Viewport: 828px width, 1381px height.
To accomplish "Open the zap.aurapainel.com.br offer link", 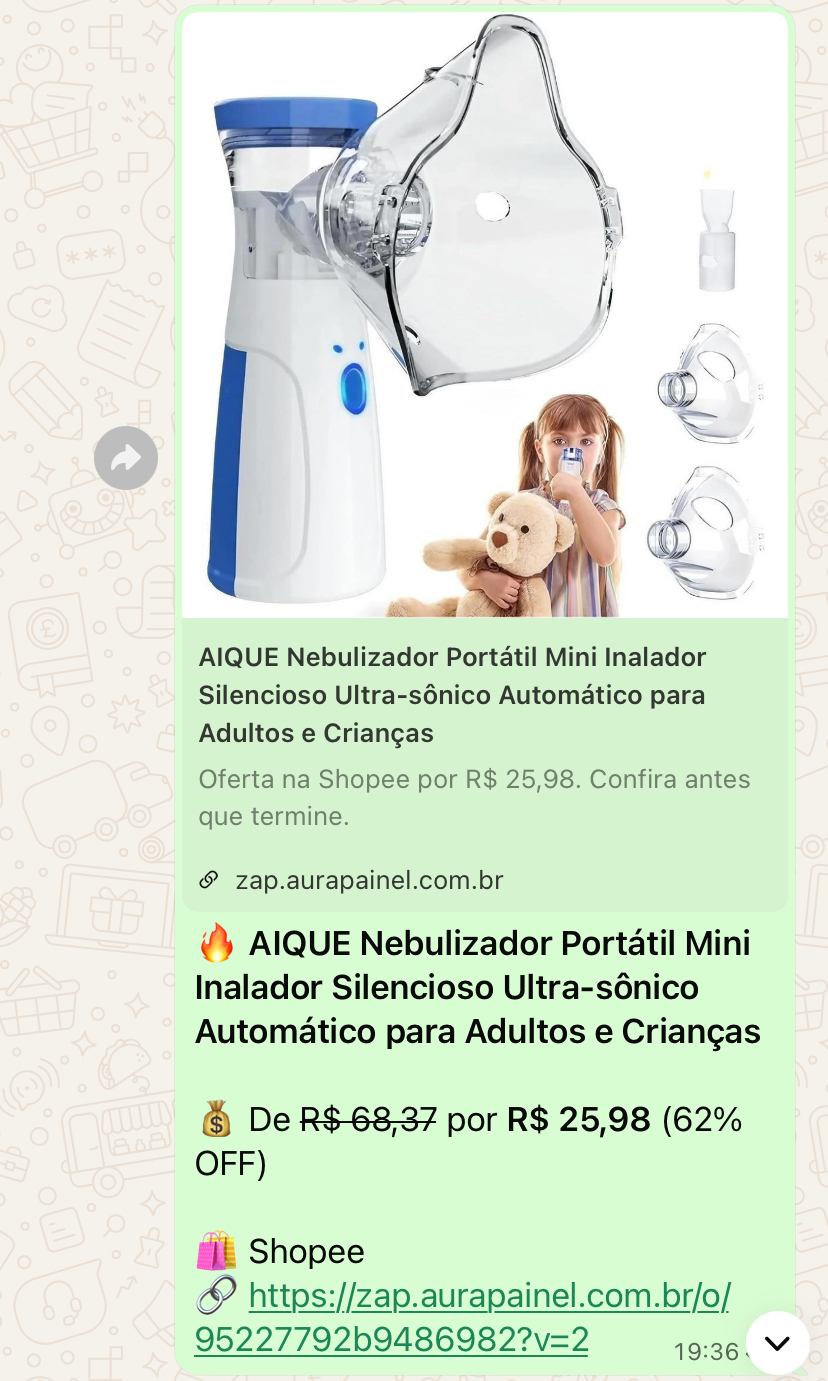I will (x=462, y=1318).
